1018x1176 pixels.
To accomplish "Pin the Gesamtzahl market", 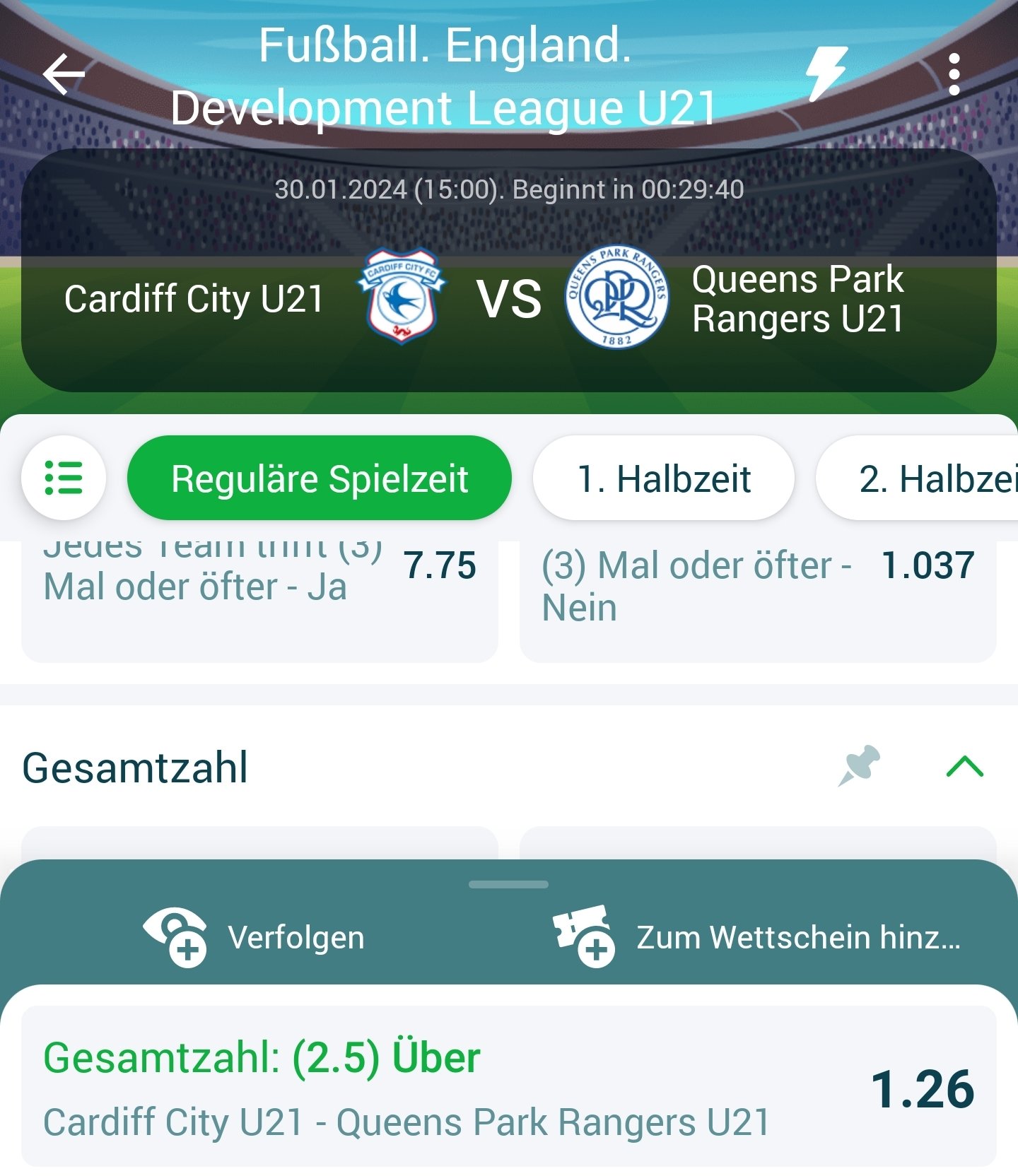I will click(x=858, y=766).
